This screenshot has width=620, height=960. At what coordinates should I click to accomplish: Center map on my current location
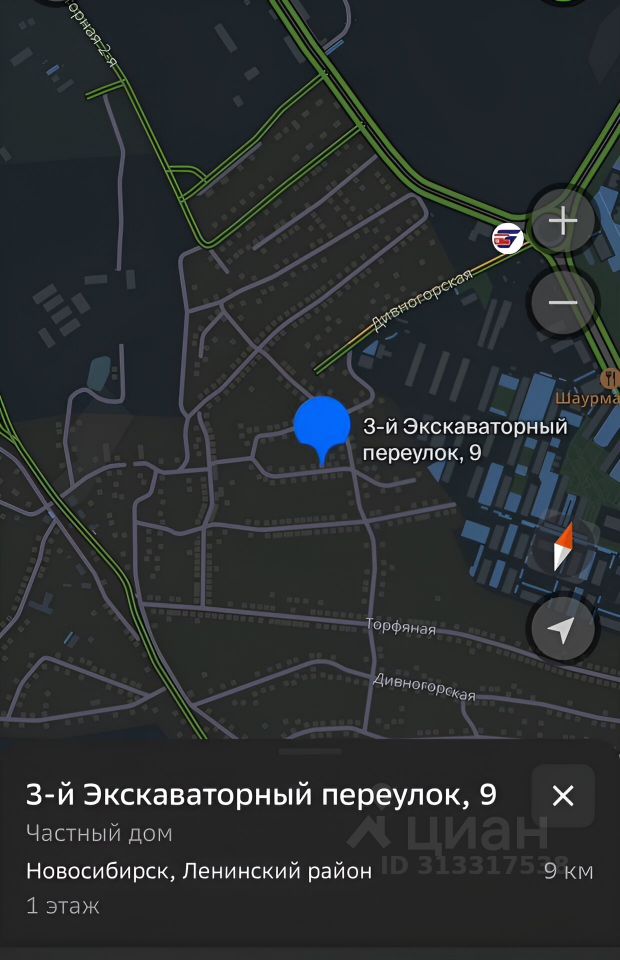563,629
